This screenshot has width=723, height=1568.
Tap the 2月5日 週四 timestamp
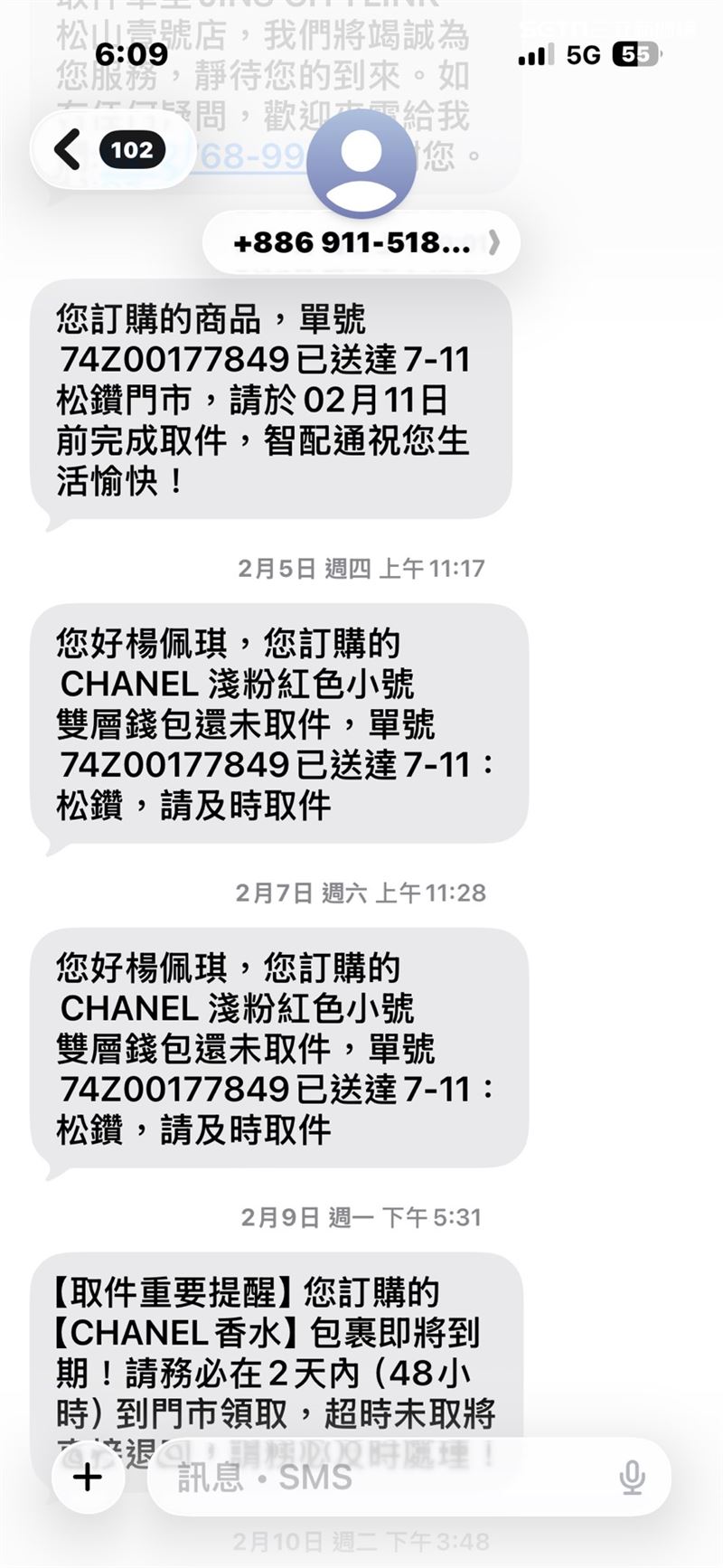[361, 568]
